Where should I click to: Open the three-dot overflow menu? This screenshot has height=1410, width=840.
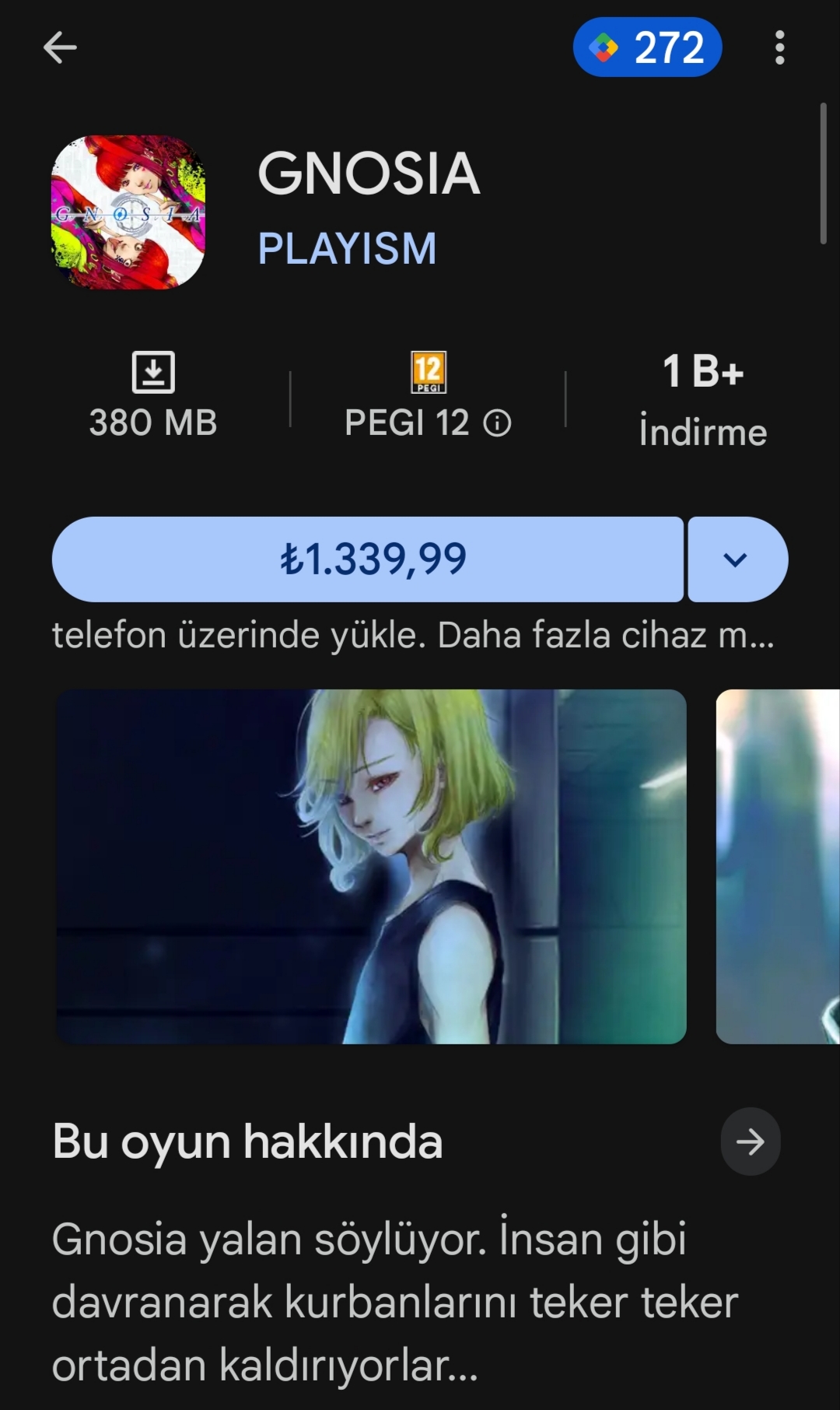(x=779, y=47)
